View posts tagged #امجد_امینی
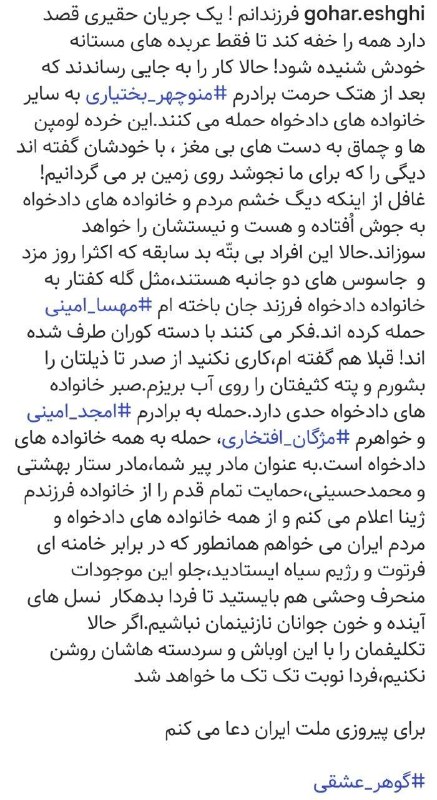The width and height of the screenshot is (437, 800). pos(83,412)
